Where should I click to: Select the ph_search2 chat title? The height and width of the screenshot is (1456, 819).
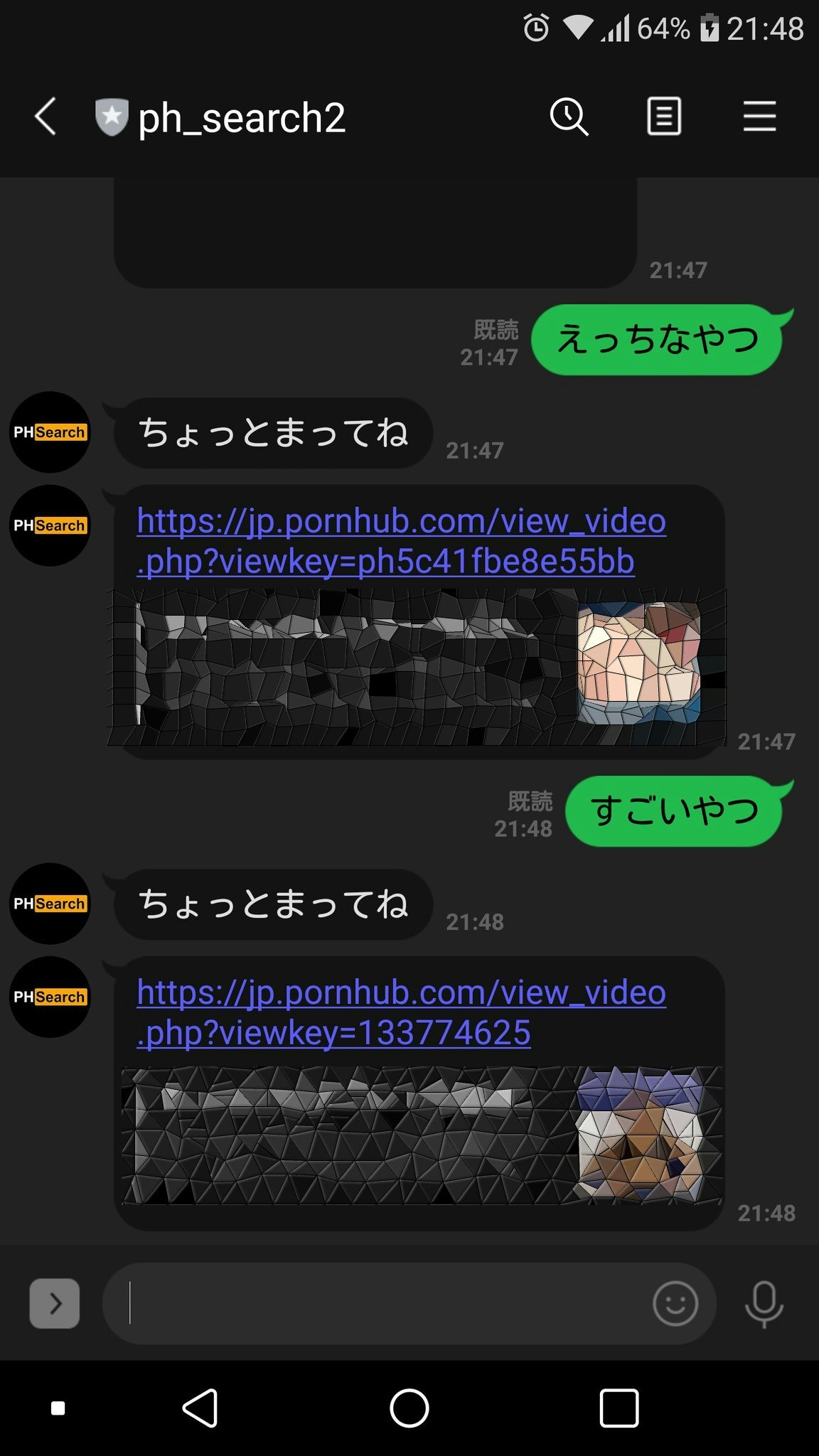242,116
